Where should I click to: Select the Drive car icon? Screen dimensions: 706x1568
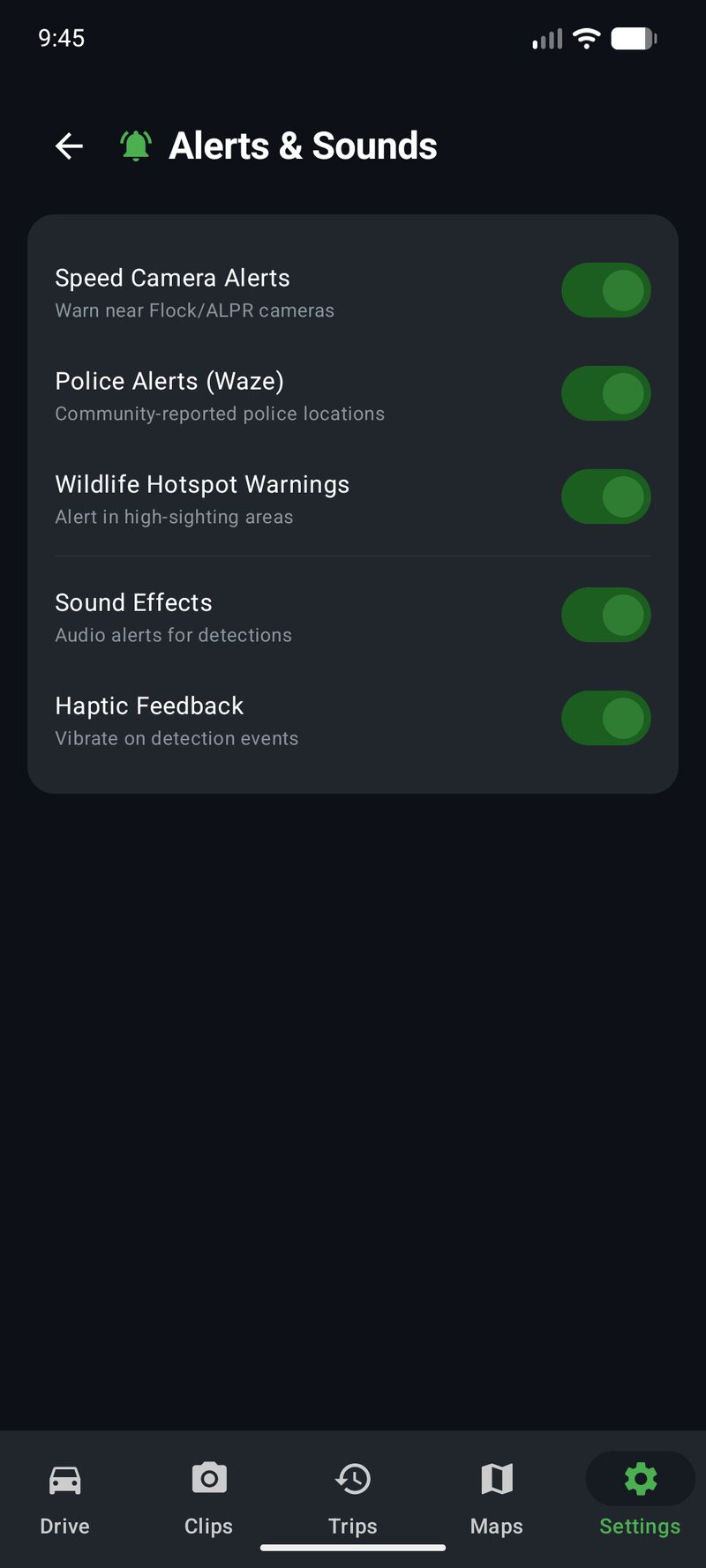tap(64, 1478)
